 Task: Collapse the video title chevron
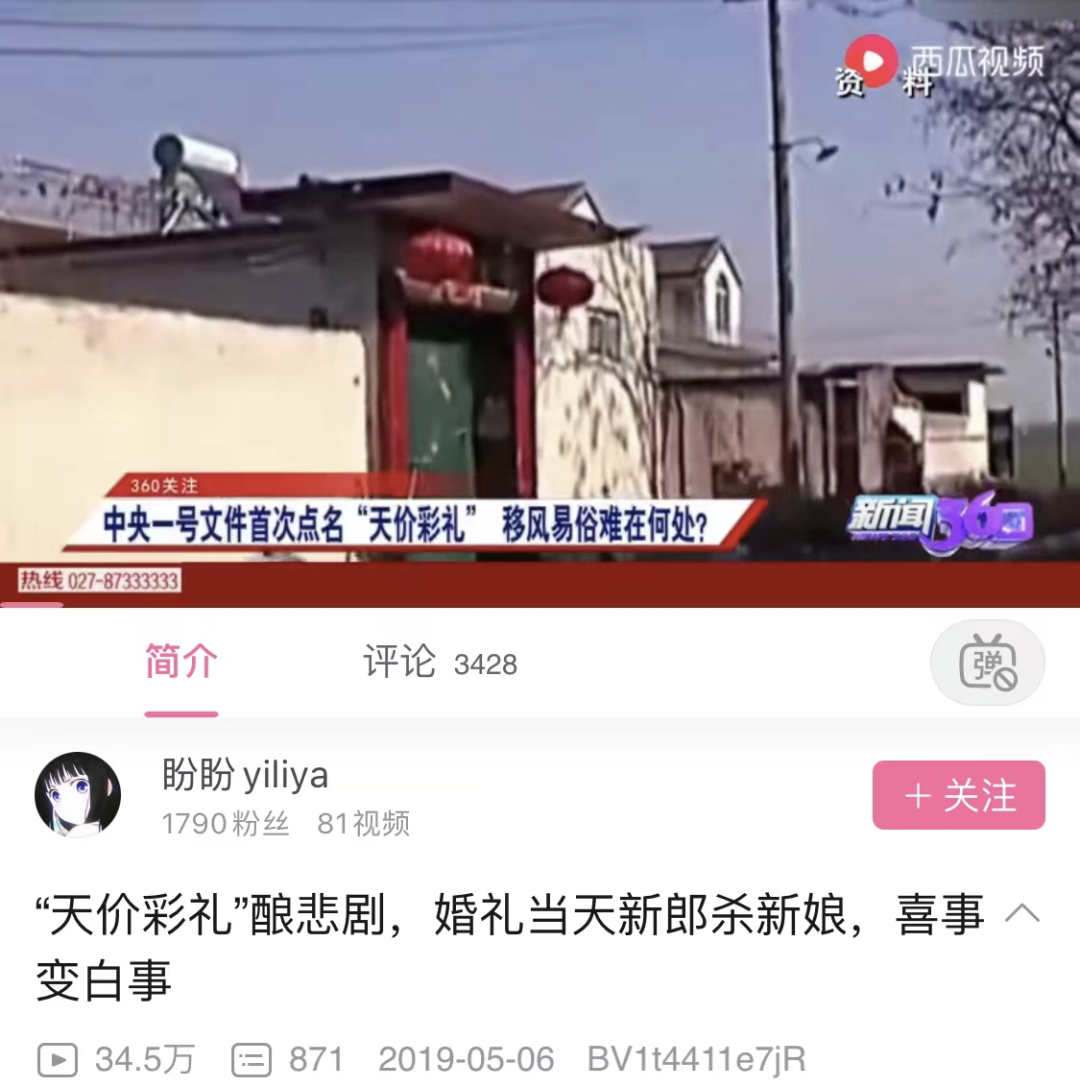click(x=1021, y=914)
